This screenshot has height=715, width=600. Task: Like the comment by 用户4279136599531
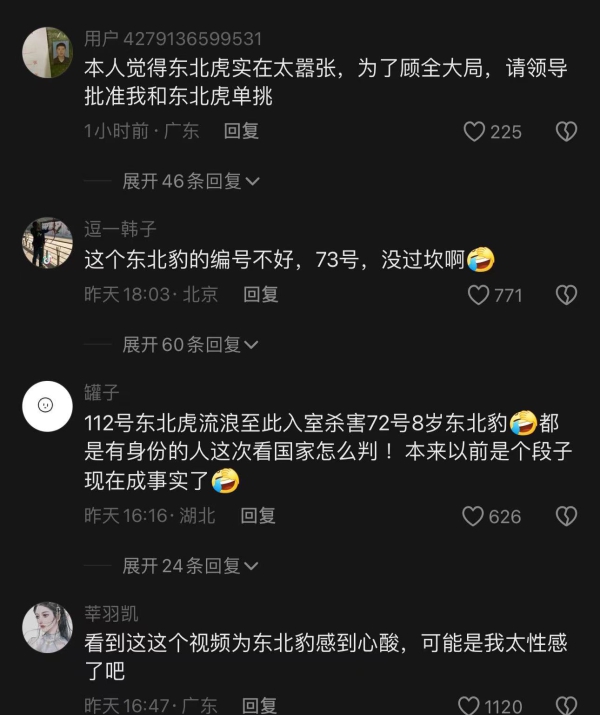[x=475, y=131]
